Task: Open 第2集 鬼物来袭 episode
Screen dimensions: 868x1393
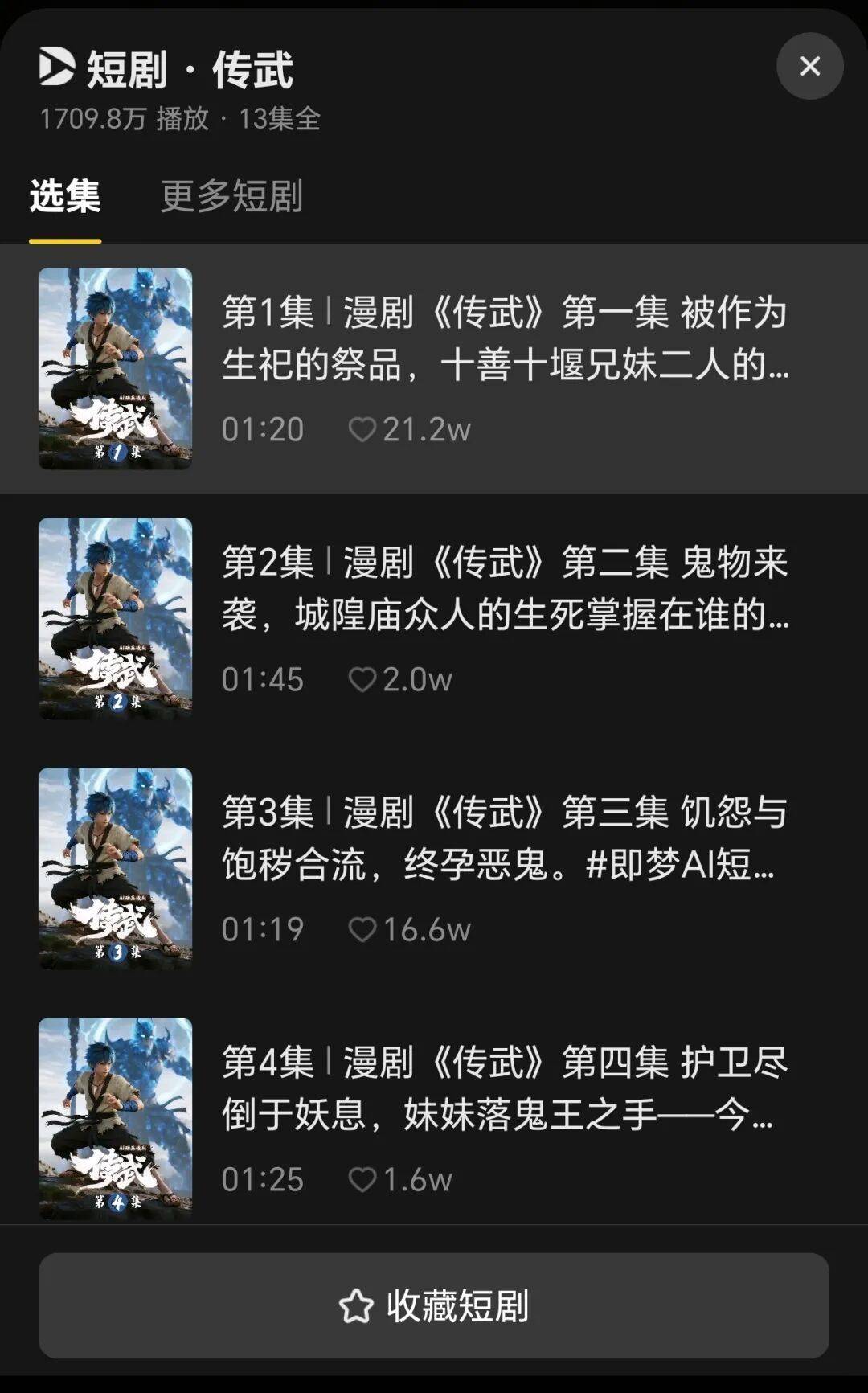Action: pyautogui.click(x=434, y=618)
